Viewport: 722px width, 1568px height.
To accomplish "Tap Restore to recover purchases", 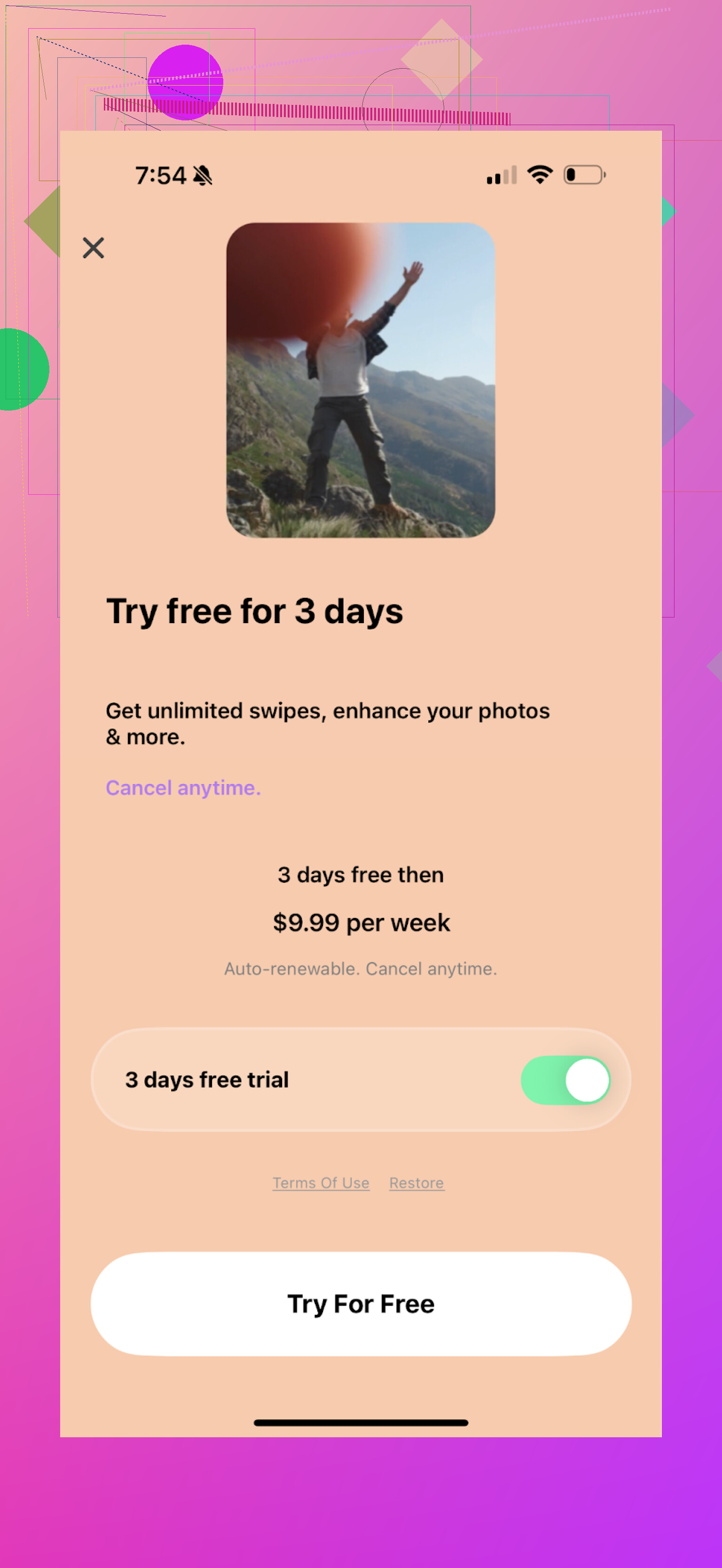I will point(416,1183).
